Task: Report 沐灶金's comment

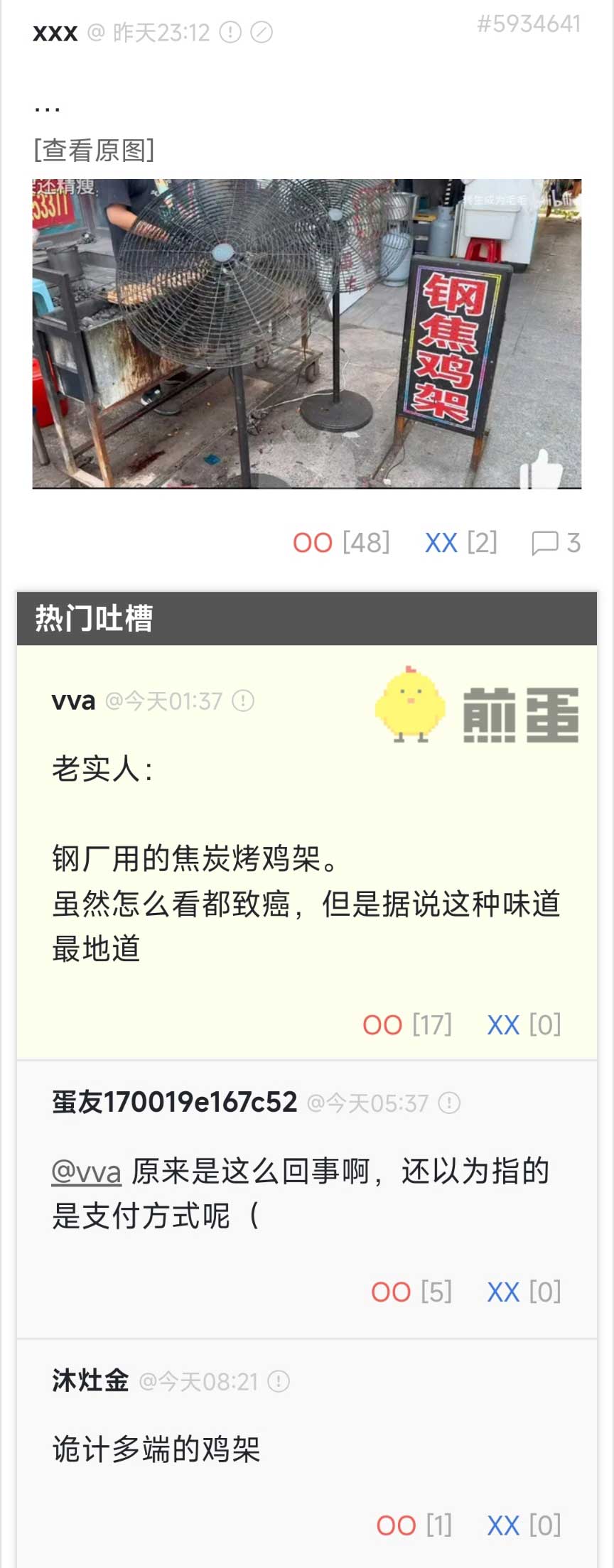Action: pyautogui.click(x=279, y=1381)
